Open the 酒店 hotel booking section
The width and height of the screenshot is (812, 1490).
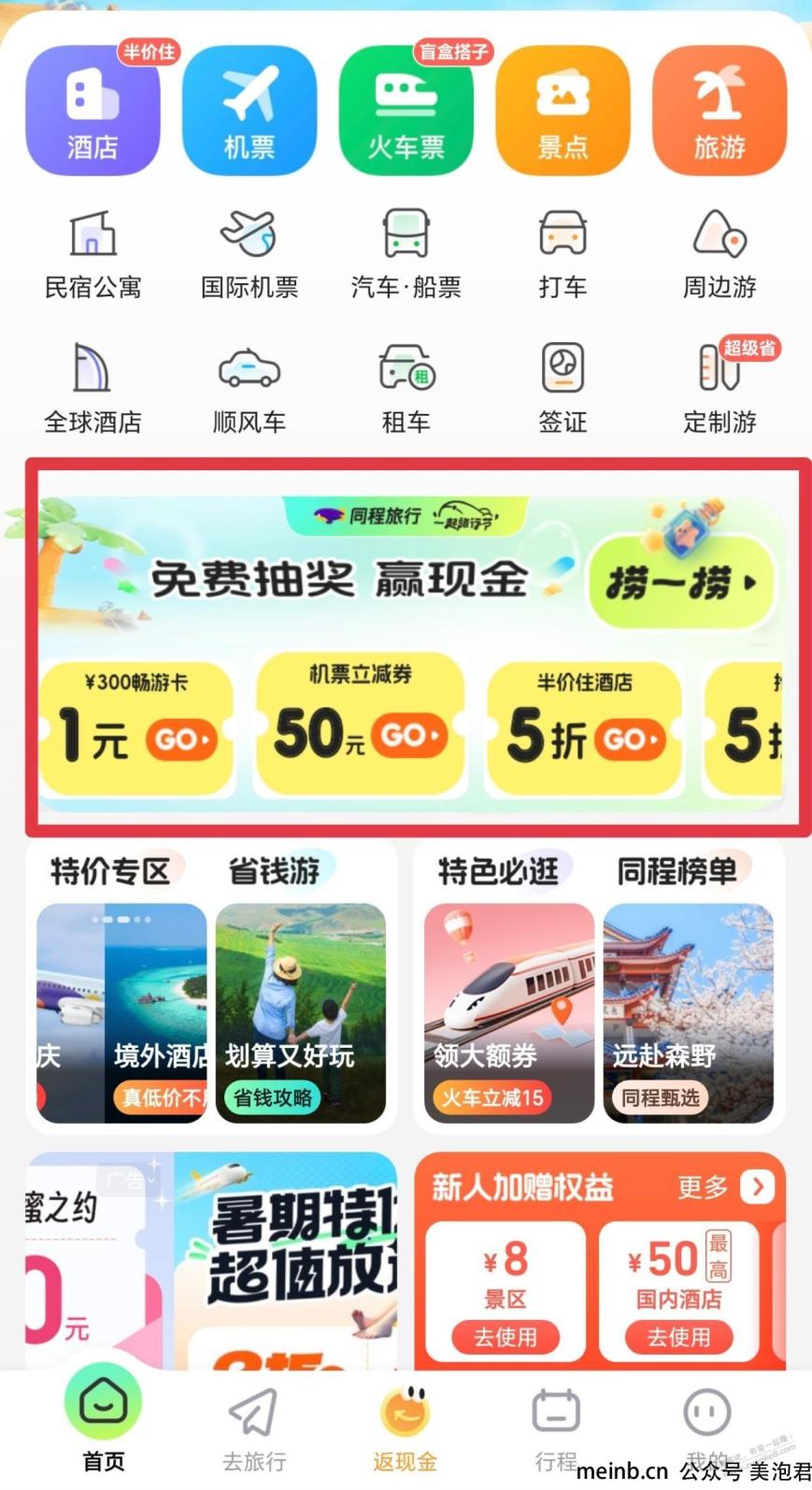point(92,112)
